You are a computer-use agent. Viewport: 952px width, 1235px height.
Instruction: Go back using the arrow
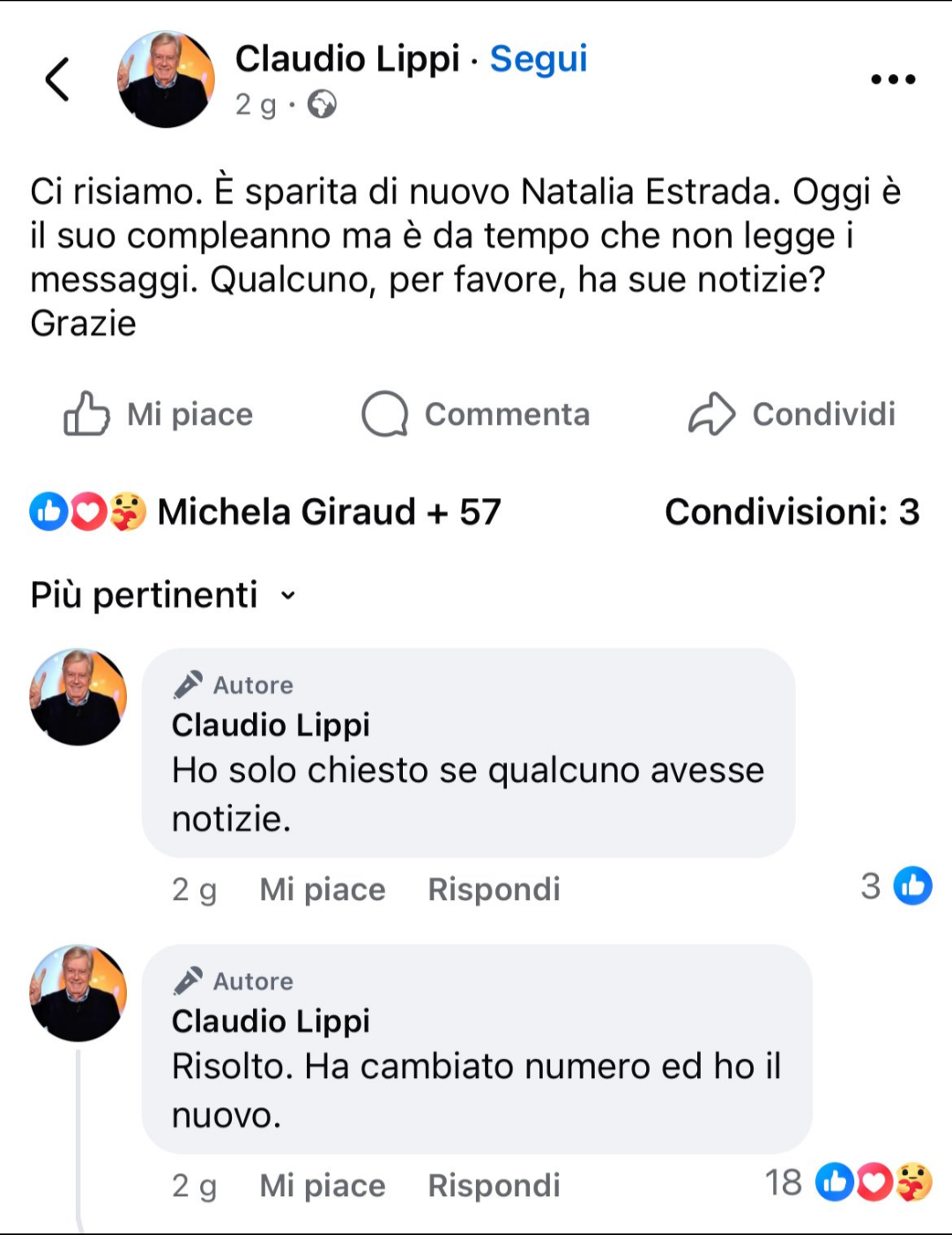click(57, 79)
